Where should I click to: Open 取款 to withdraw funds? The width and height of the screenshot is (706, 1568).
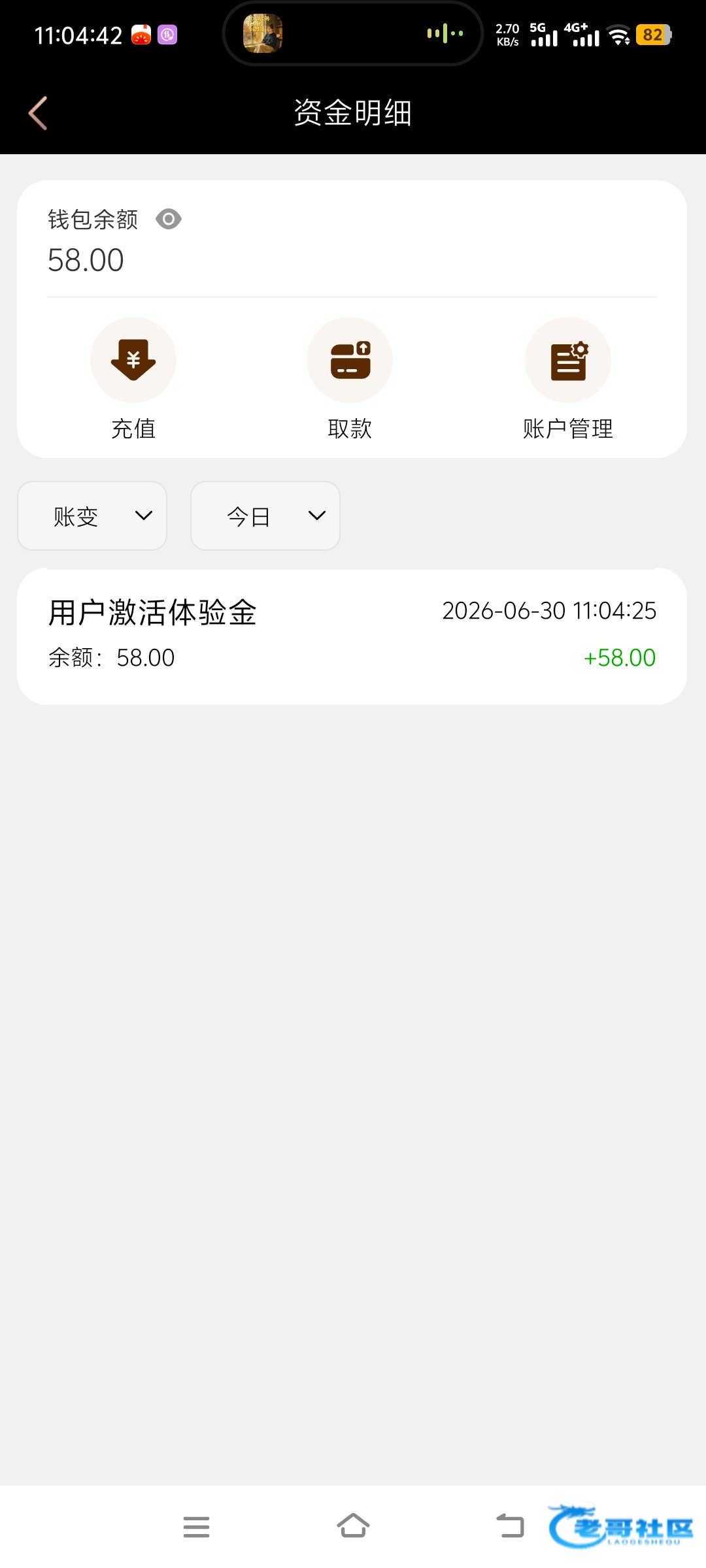click(350, 379)
